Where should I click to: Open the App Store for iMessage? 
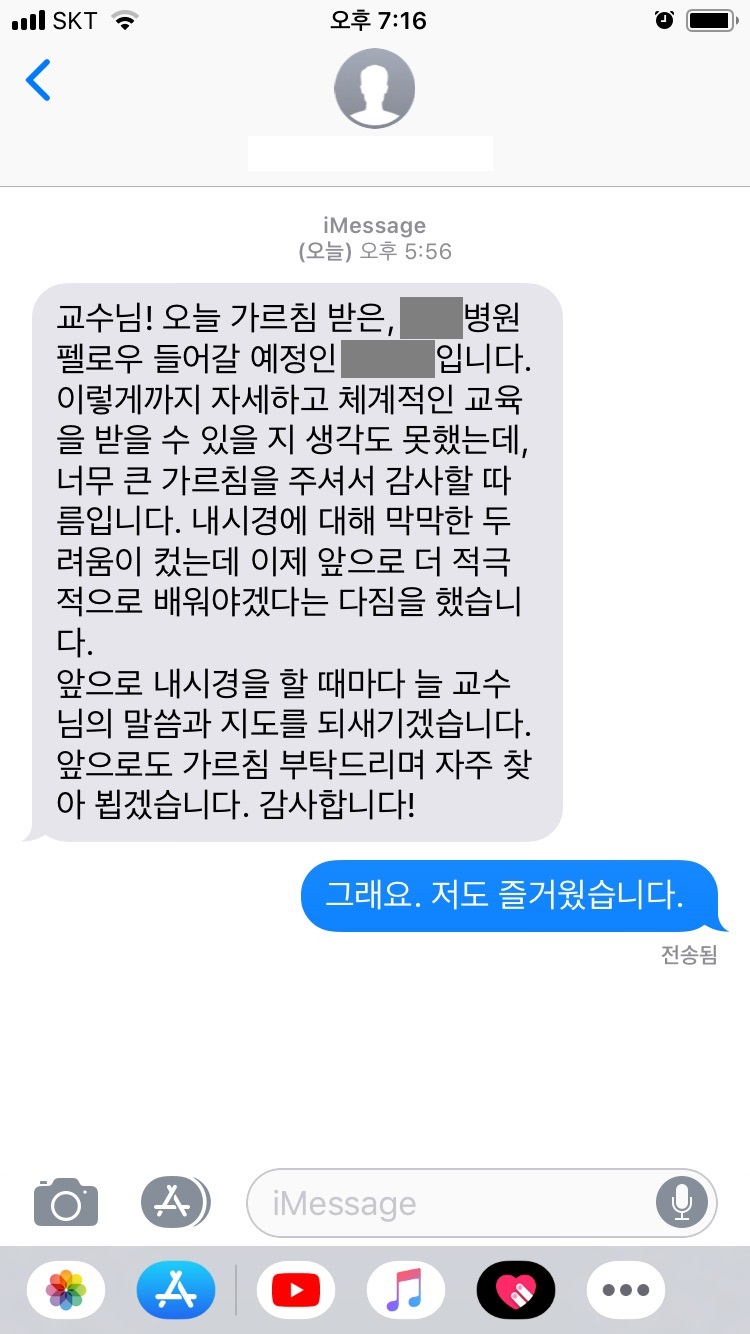[176, 1290]
